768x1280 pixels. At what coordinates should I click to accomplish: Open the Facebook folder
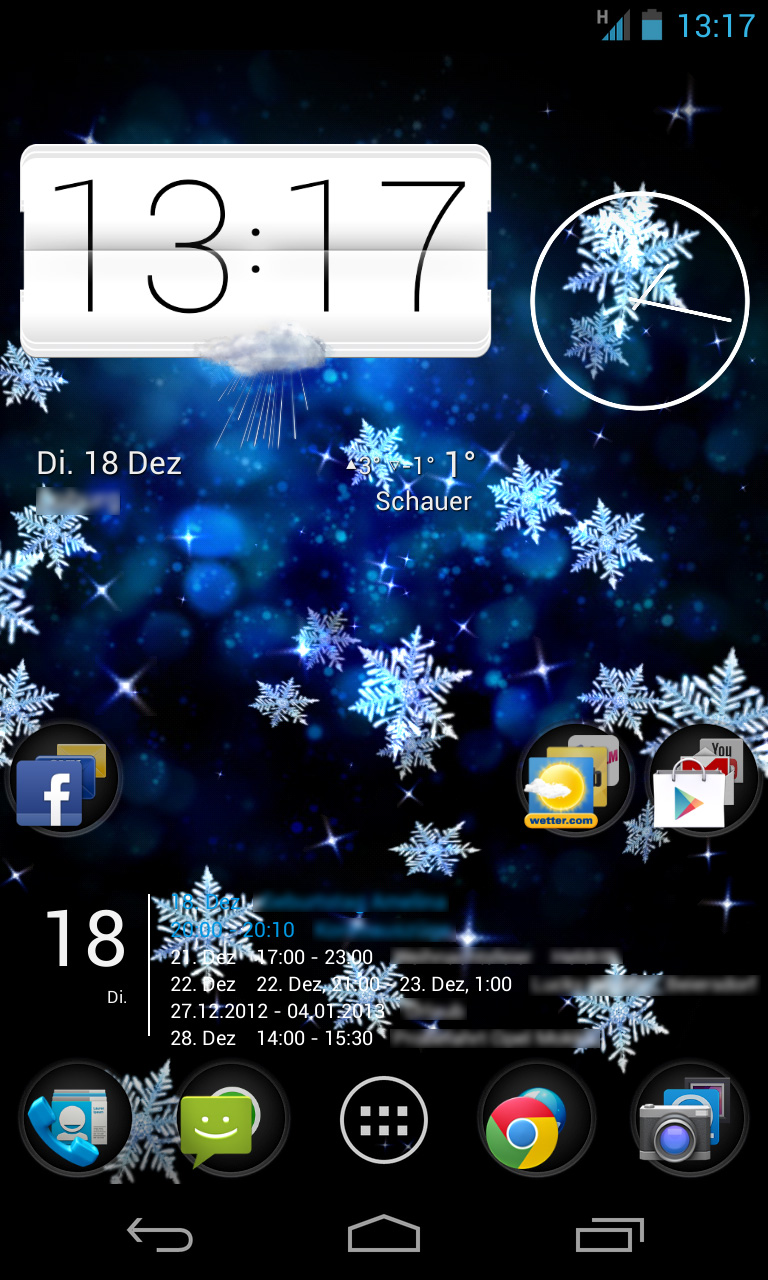click(64, 781)
